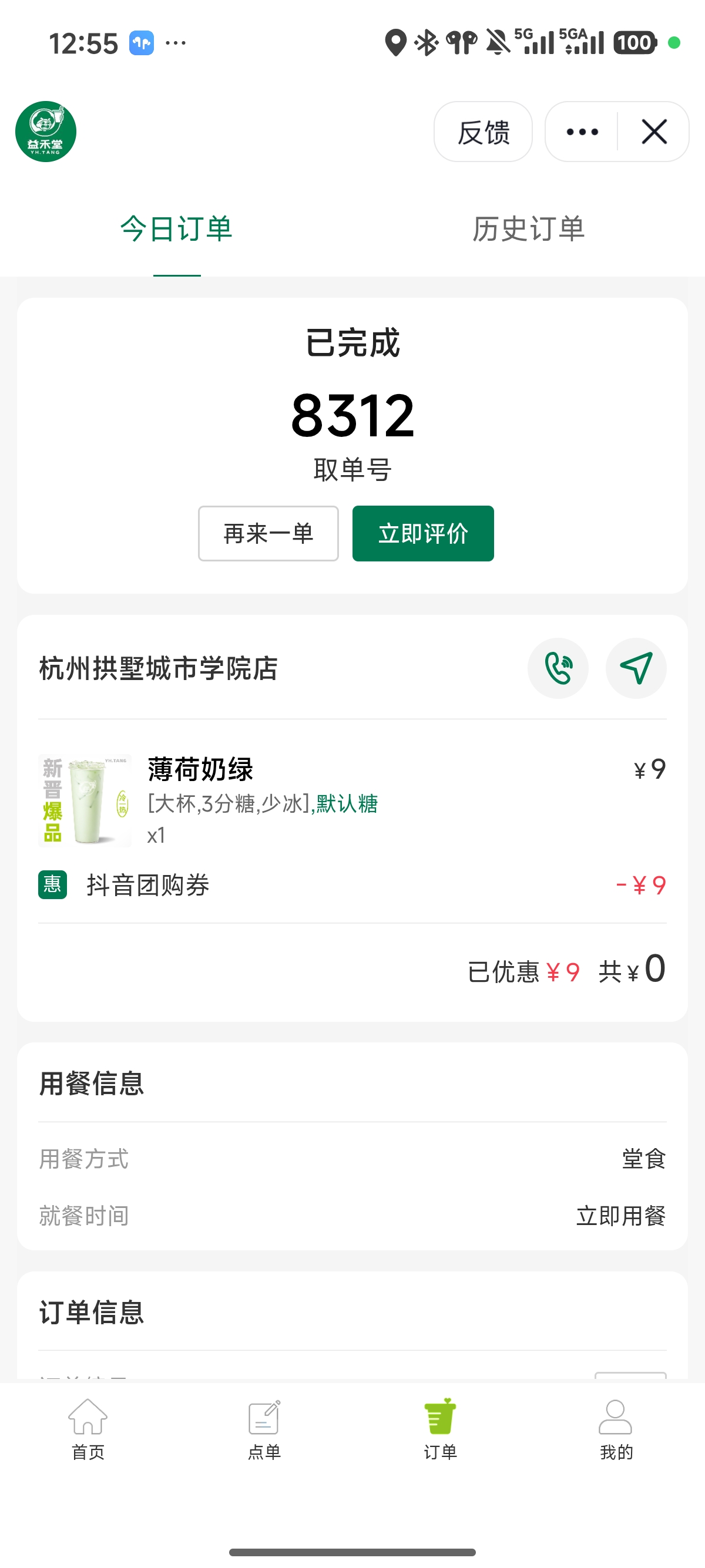Screen dimensions: 705x1568
Task: Go to the 首页 home tab
Action: pyautogui.click(x=88, y=1429)
